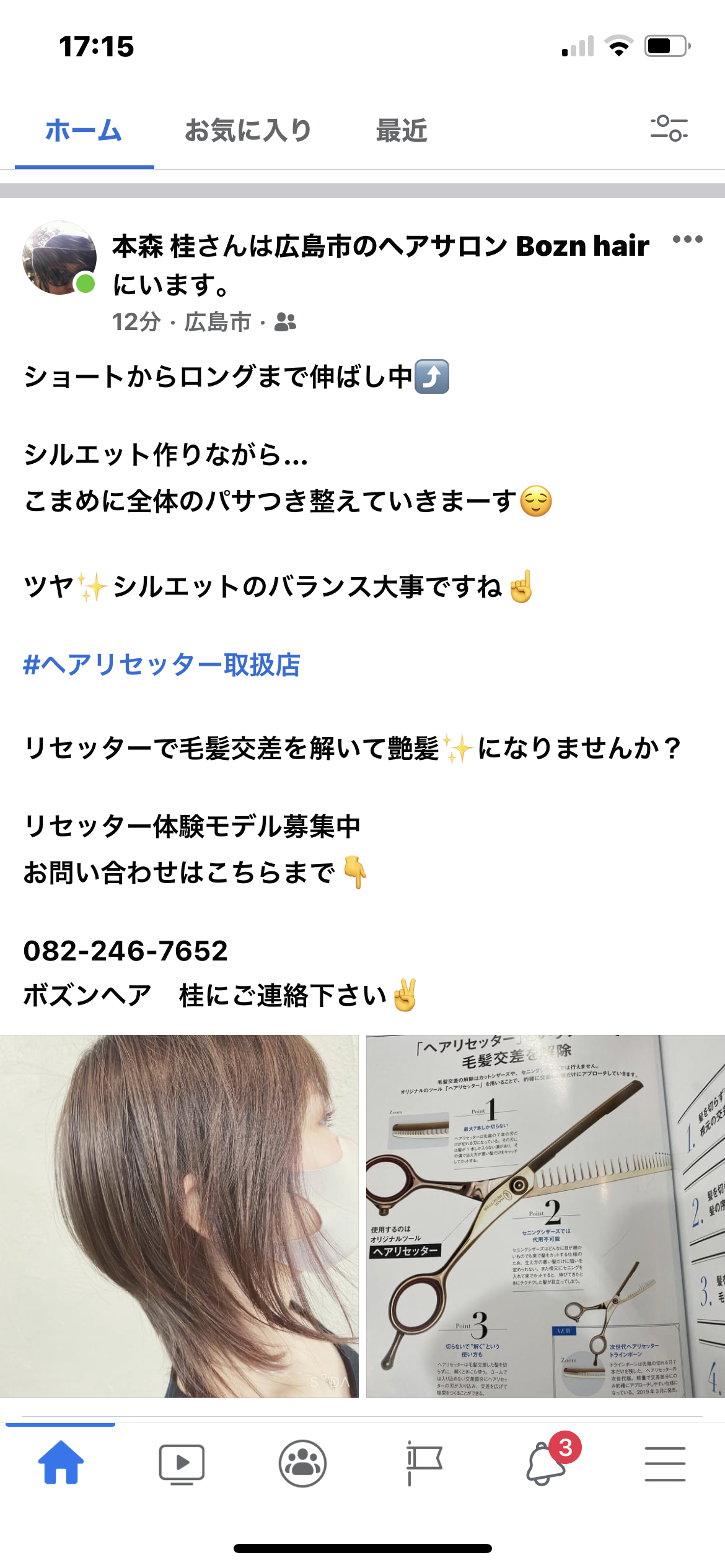Open the Watch video tab
This screenshot has height=1568, width=725.
(182, 1464)
